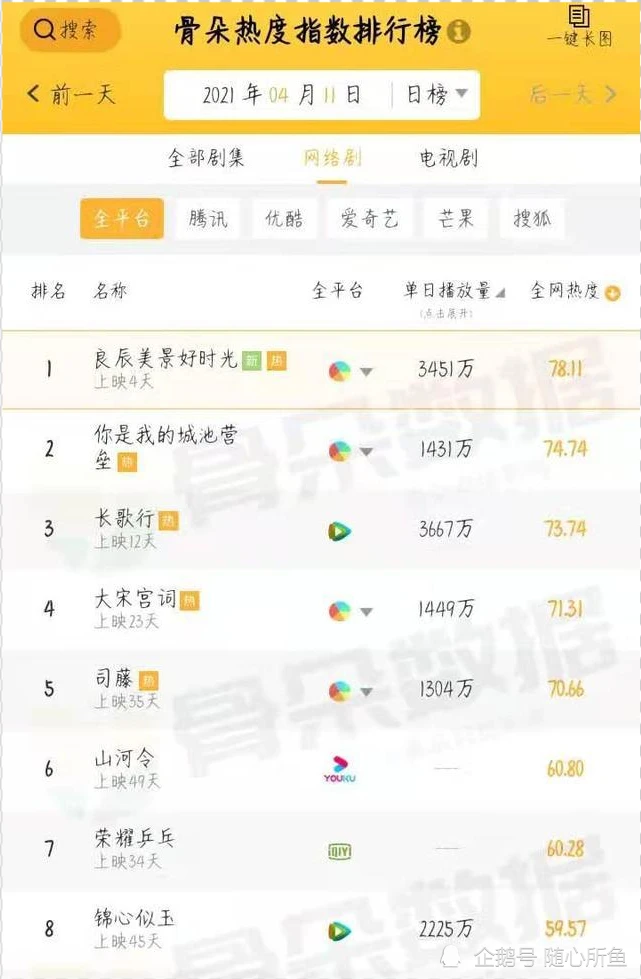The width and height of the screenshot is (641, 979).
Task: Expand the 日榜 ranking type dropdown
Action: click(x=437, y=95)
